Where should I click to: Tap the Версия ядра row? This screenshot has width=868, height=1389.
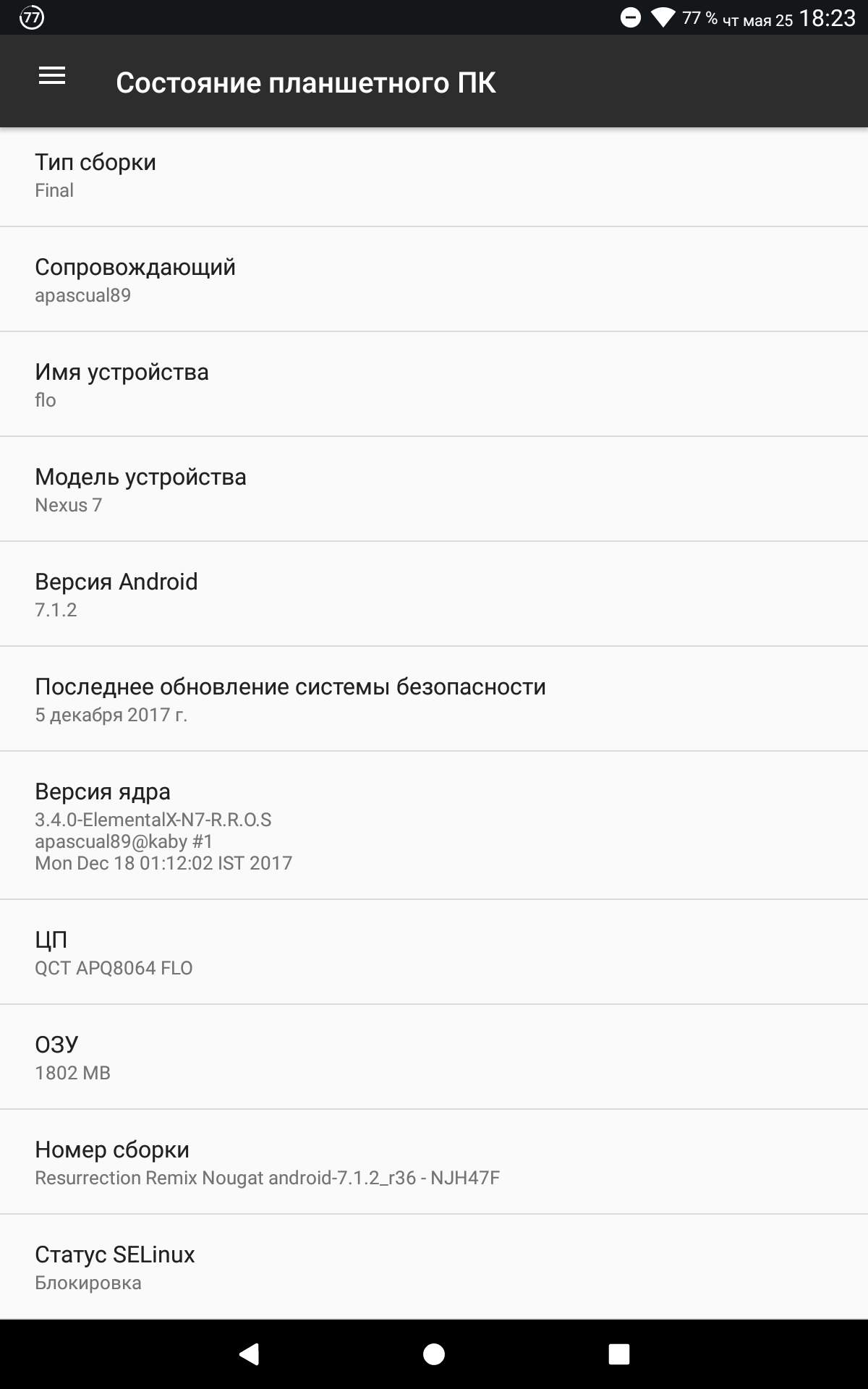(x=434, y=825)
